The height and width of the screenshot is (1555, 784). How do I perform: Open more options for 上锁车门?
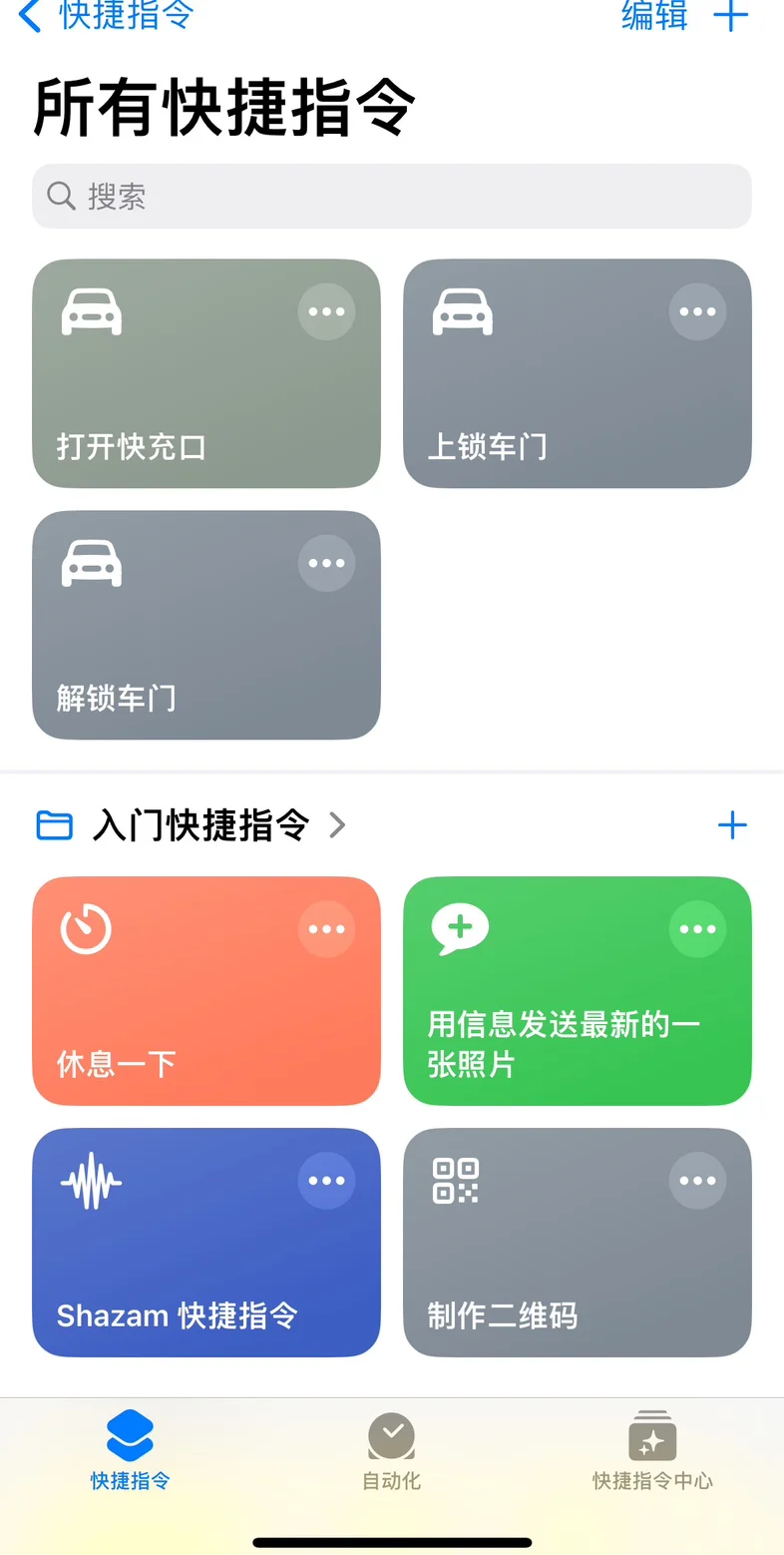tap(697, 311)
